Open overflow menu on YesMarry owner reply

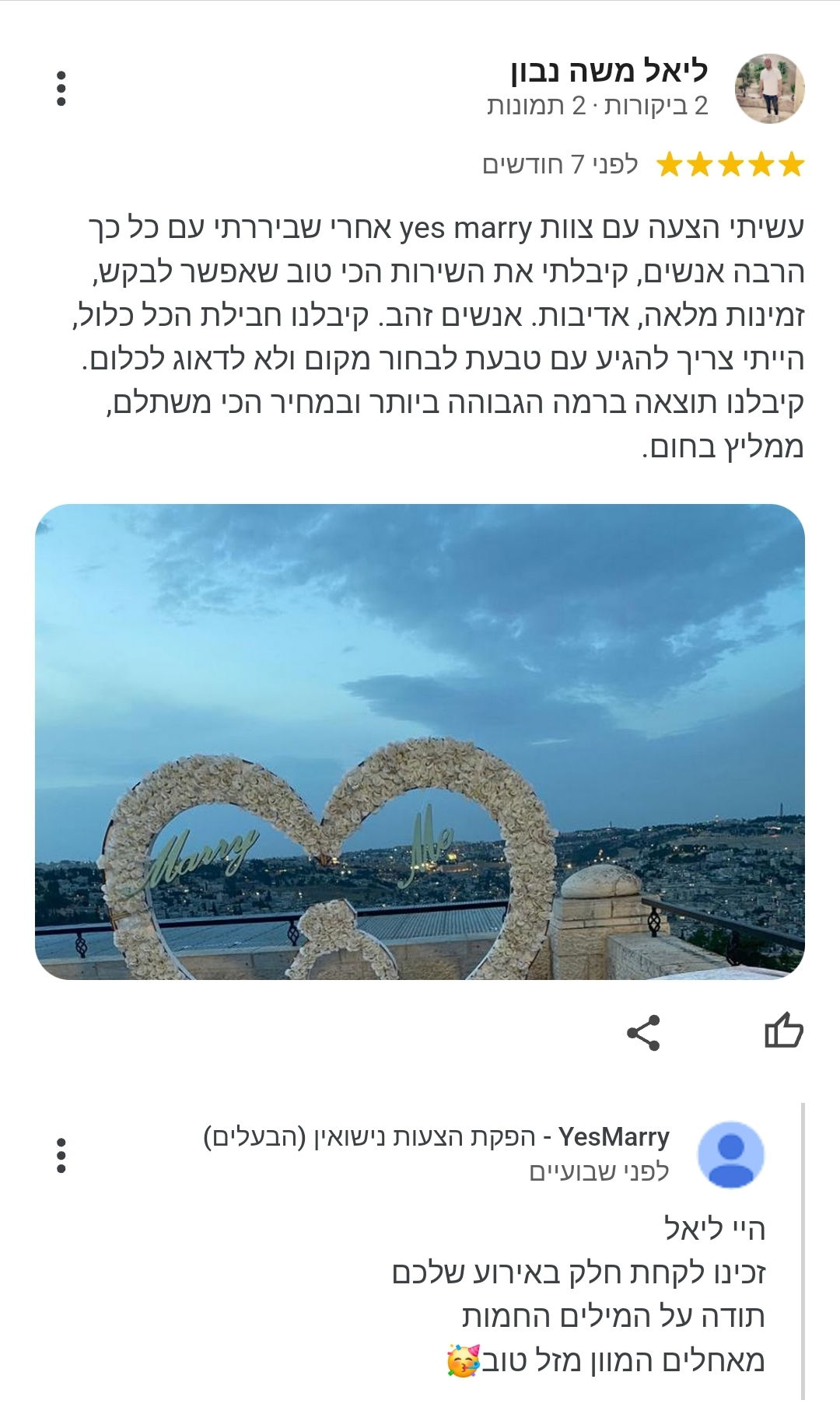click(61, 1156)
